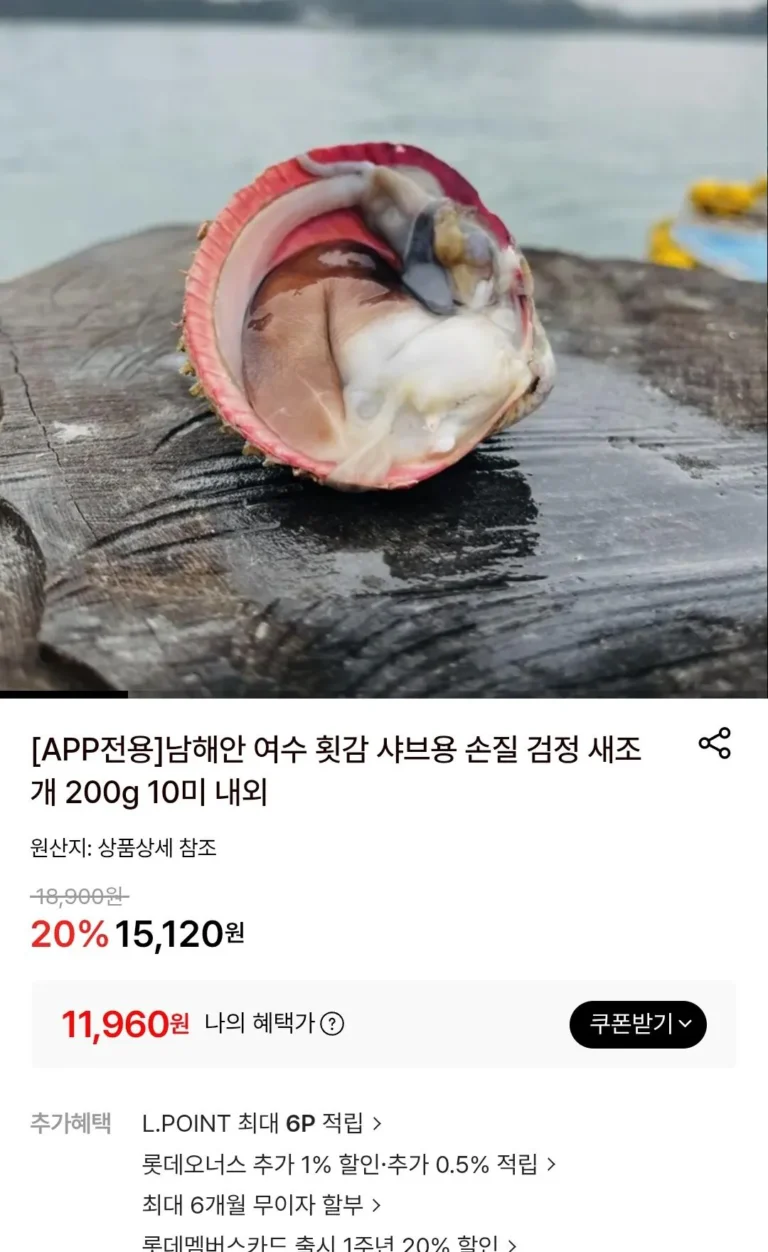Share this product

coord(714,743)
